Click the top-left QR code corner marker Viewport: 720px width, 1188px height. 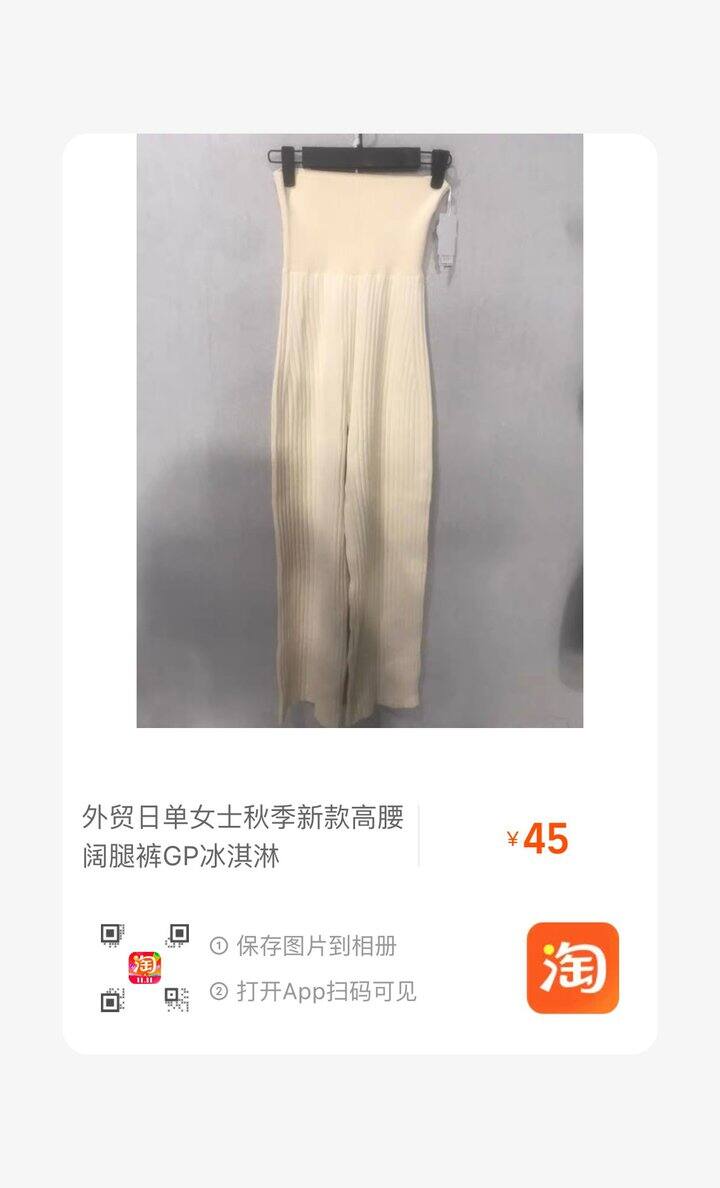[108, 935]
